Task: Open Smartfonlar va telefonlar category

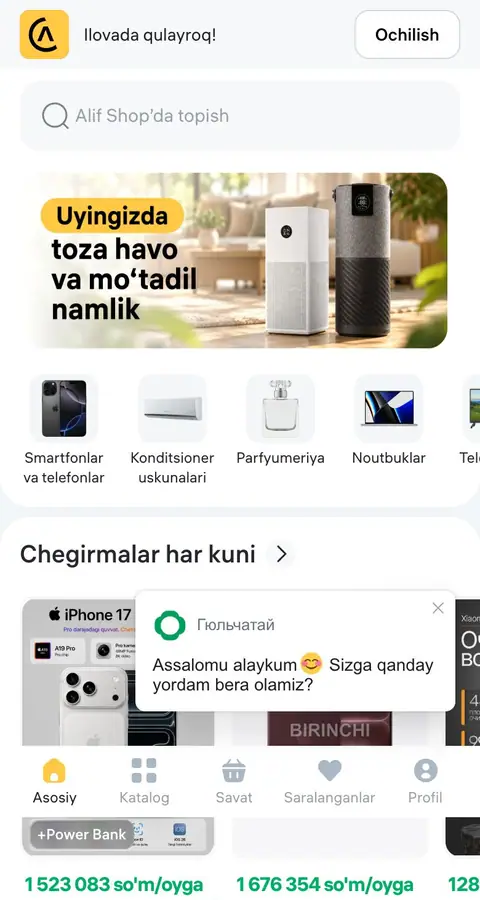Action: (x=64, y=429)
